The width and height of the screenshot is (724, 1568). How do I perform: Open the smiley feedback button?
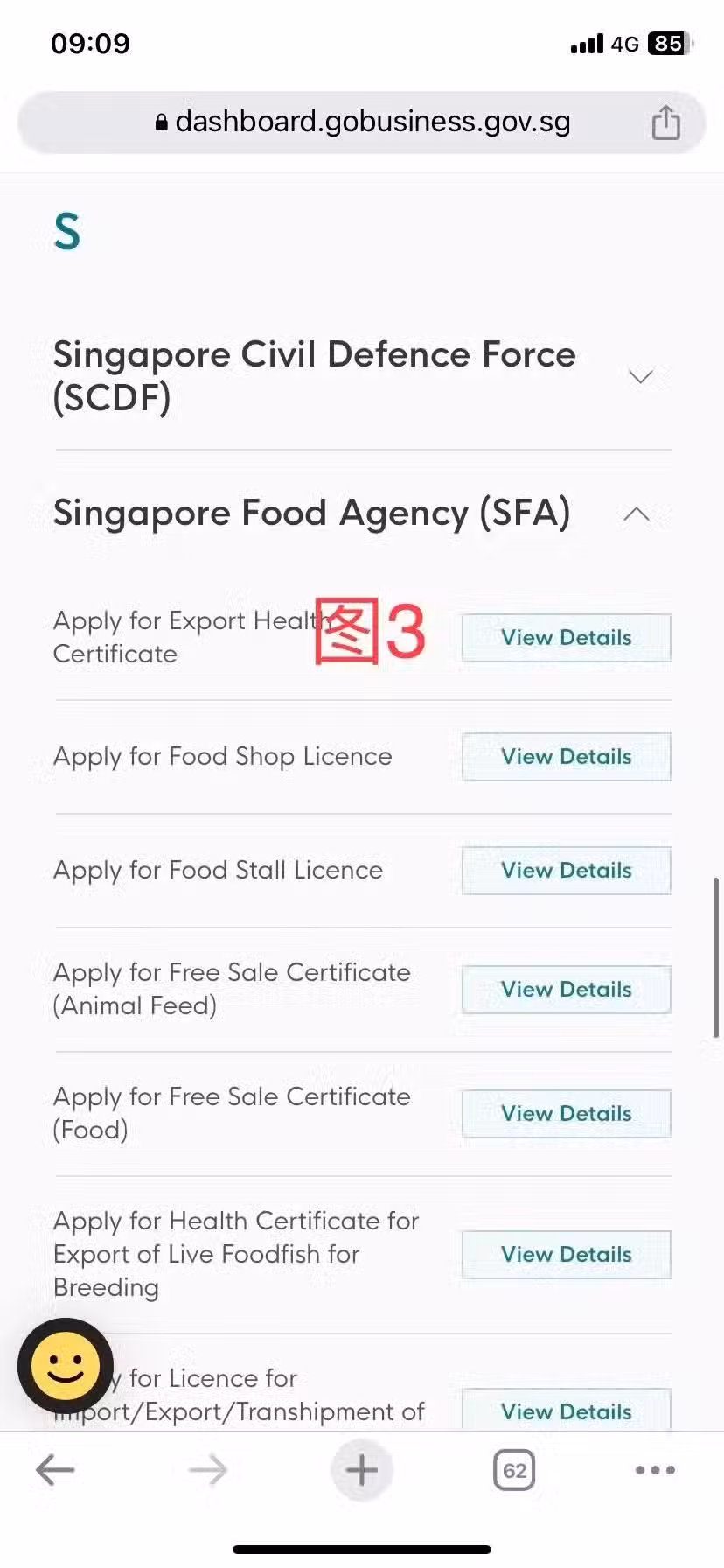(66, 1365)
